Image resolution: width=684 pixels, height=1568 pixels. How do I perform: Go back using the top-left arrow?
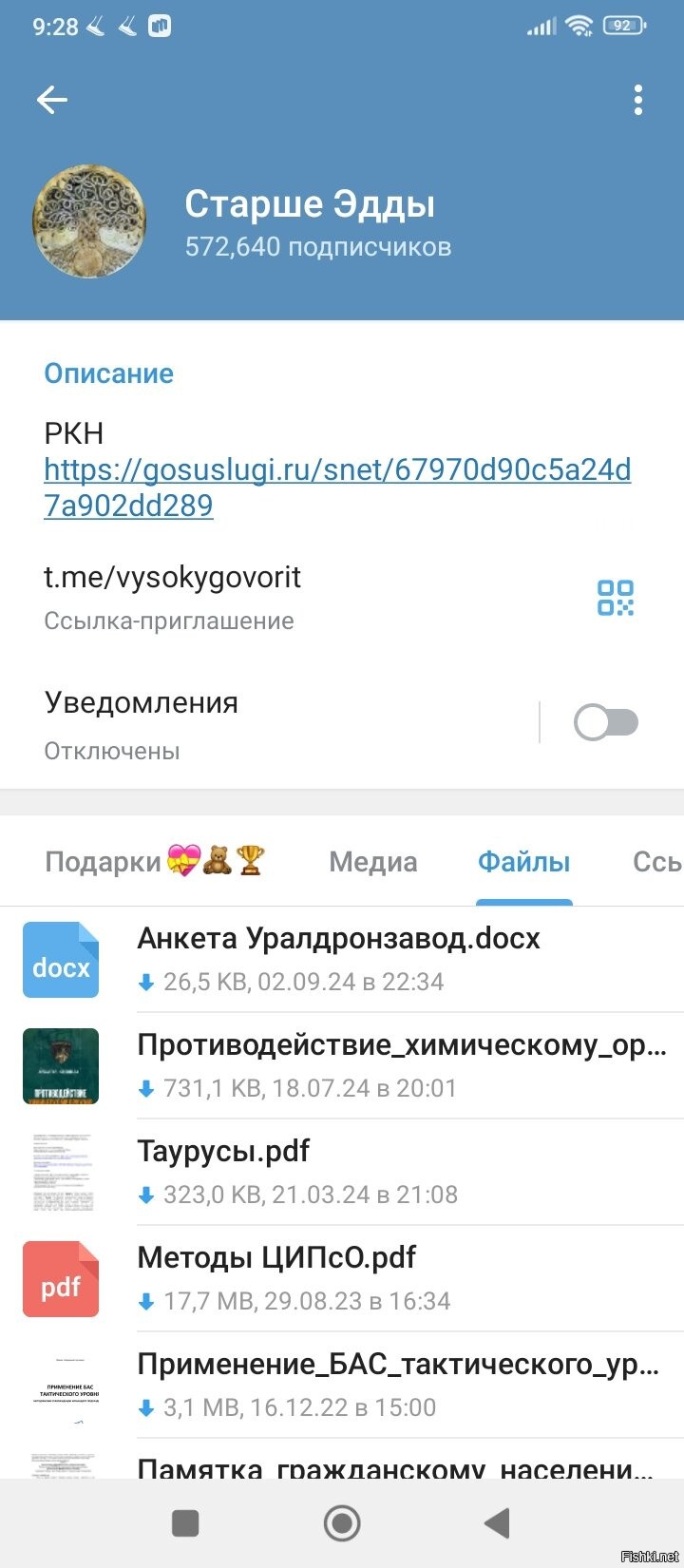pyautogui.click(x=51, y=100)
